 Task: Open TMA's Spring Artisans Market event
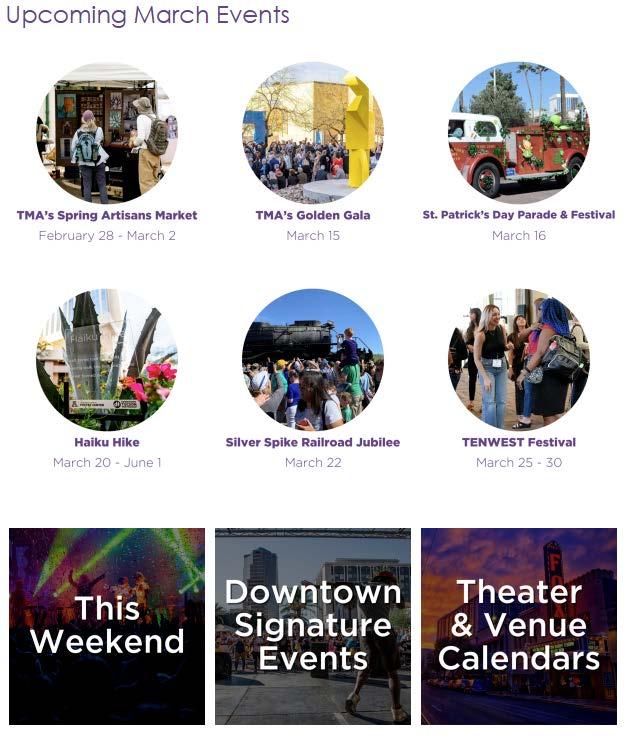click(107, 215)
